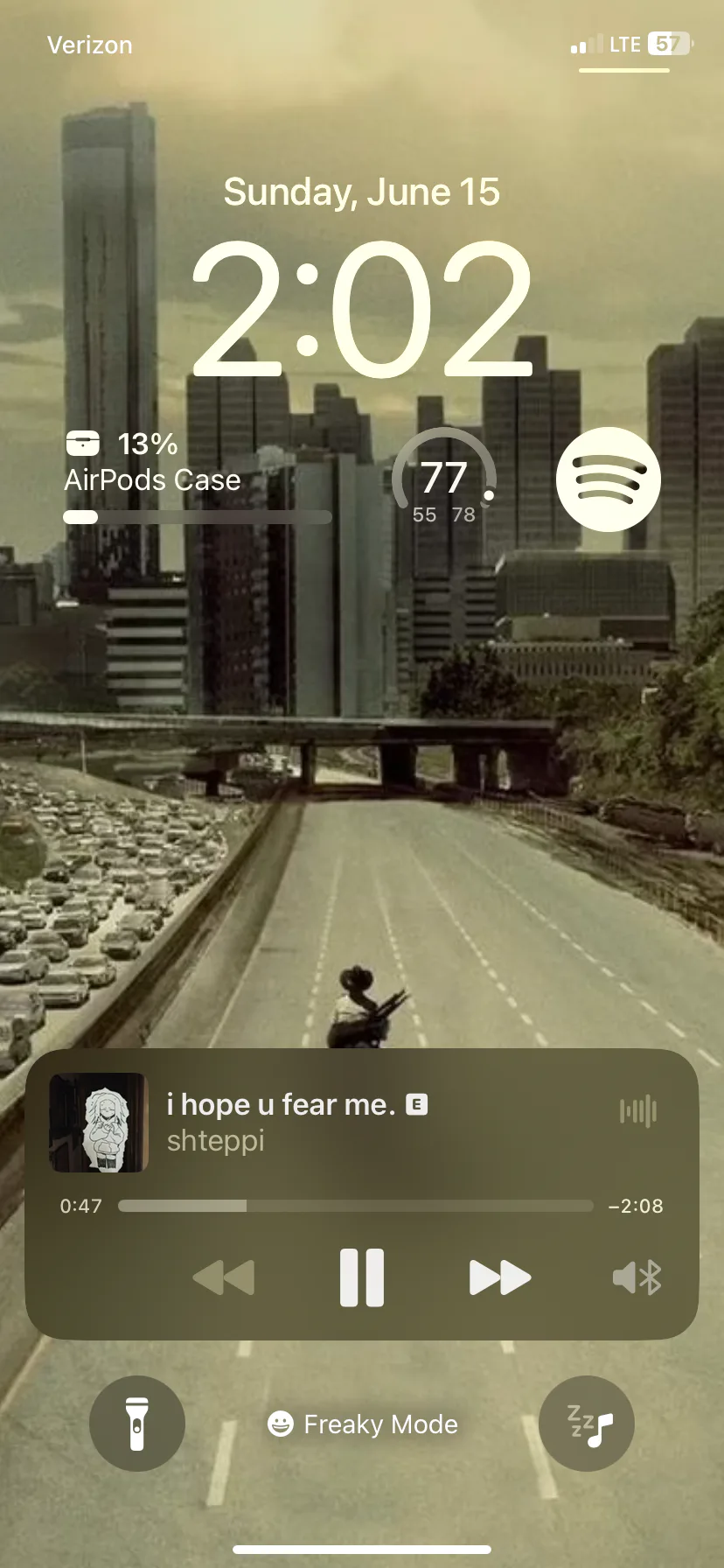Tap the playback progress bar

356,1206
